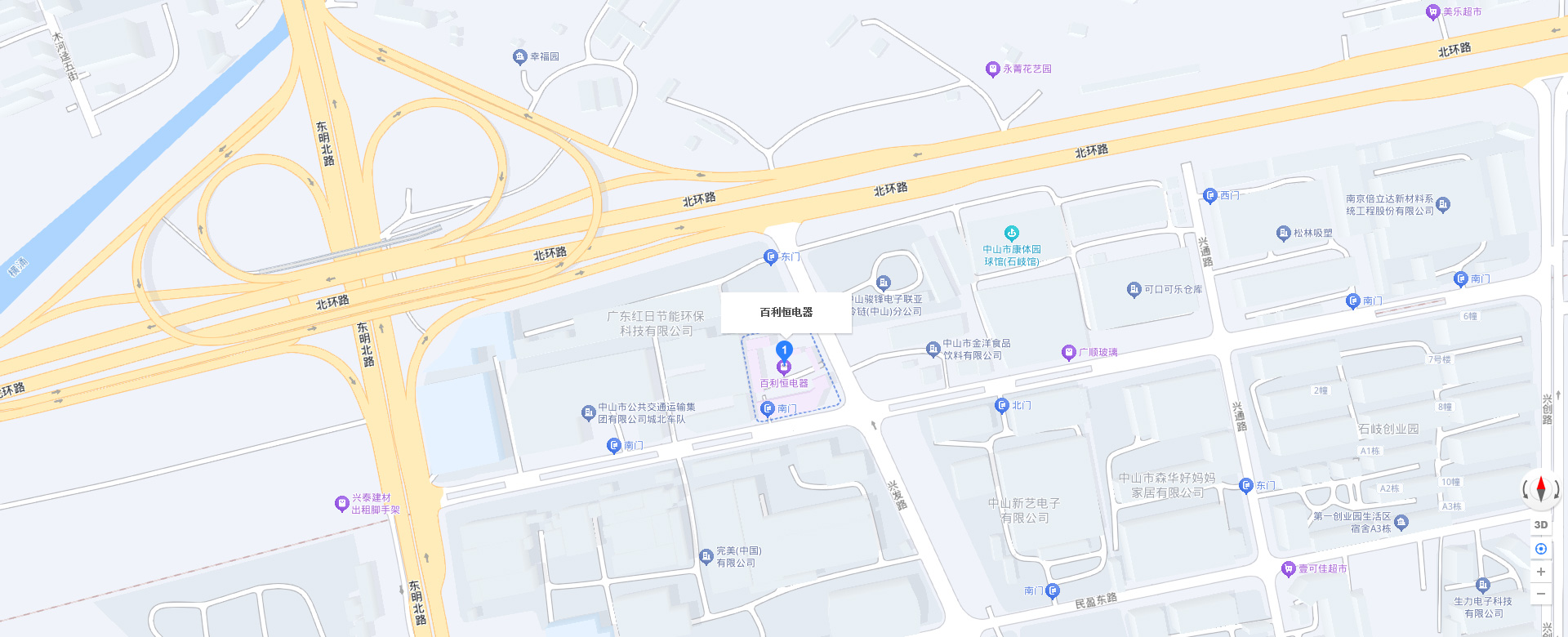Viewport: 1568px width, 637px height.
Task: Center map on my current location
Action: [1541, 549]
